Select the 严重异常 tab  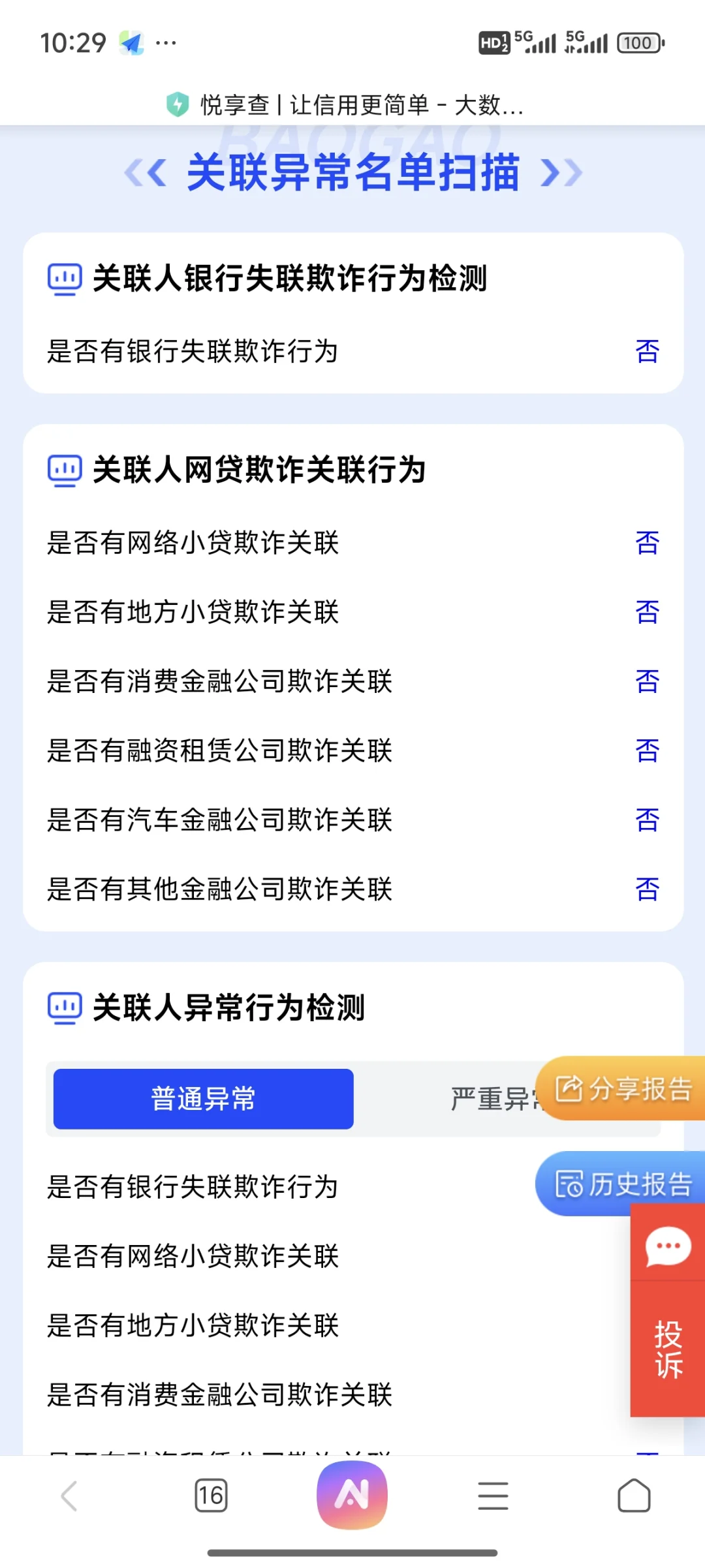tap(491, 1099)
